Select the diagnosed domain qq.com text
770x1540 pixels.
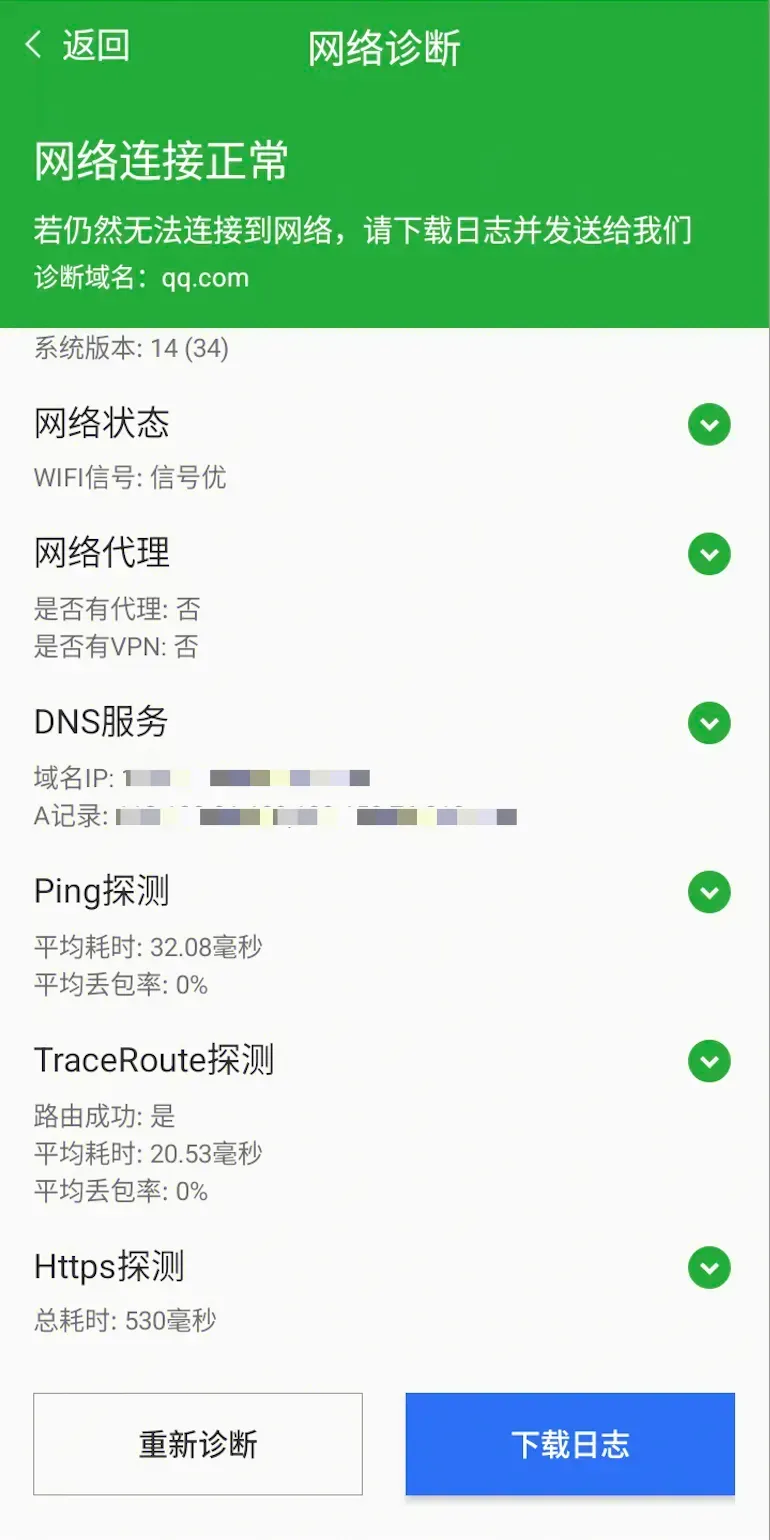pyautogui.click(x=138, y=277)
